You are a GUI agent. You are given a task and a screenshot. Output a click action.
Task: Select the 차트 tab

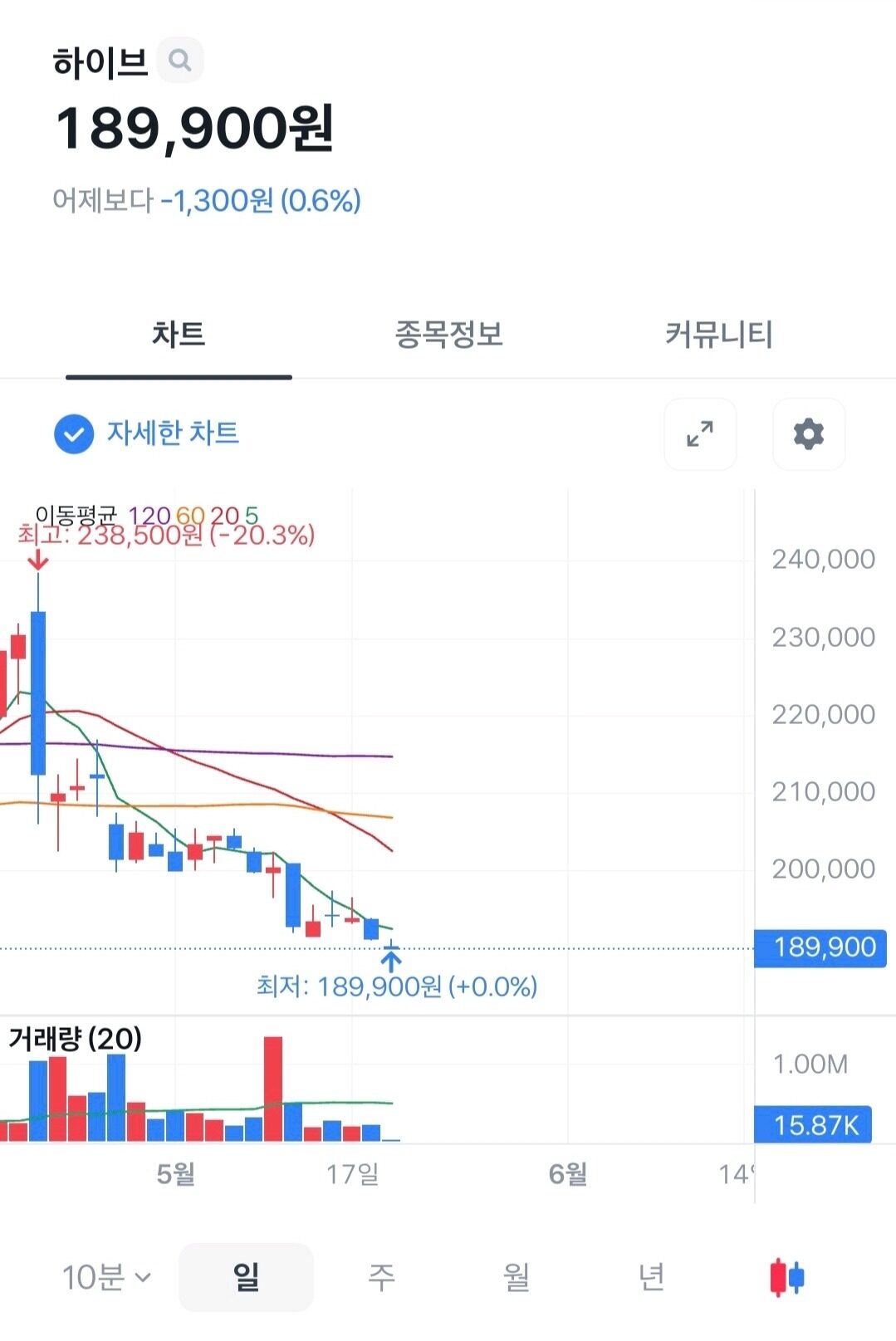[179, 335]
